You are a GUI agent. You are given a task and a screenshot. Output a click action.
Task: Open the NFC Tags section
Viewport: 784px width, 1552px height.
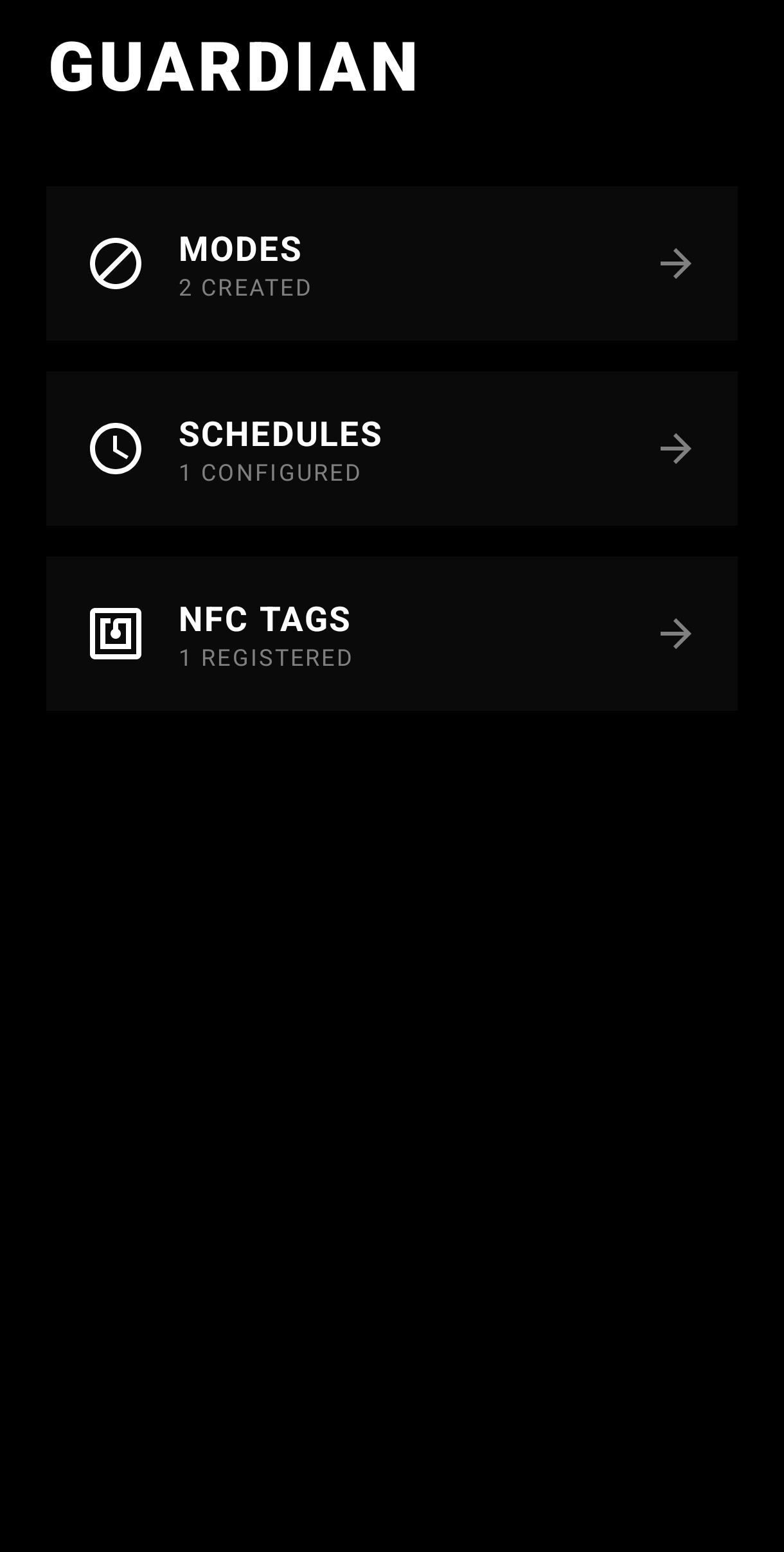coord(391,634)
